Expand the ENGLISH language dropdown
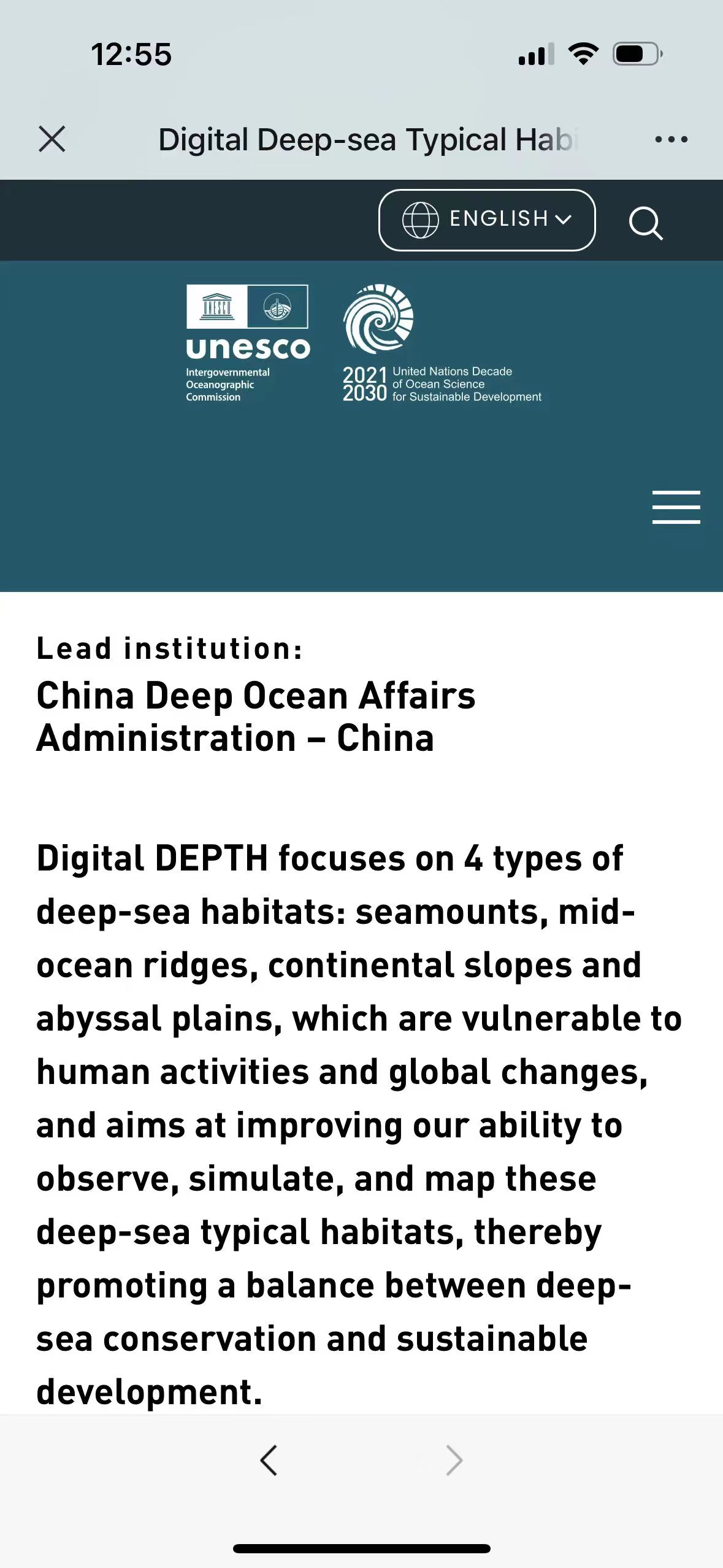 coord(487,220)
